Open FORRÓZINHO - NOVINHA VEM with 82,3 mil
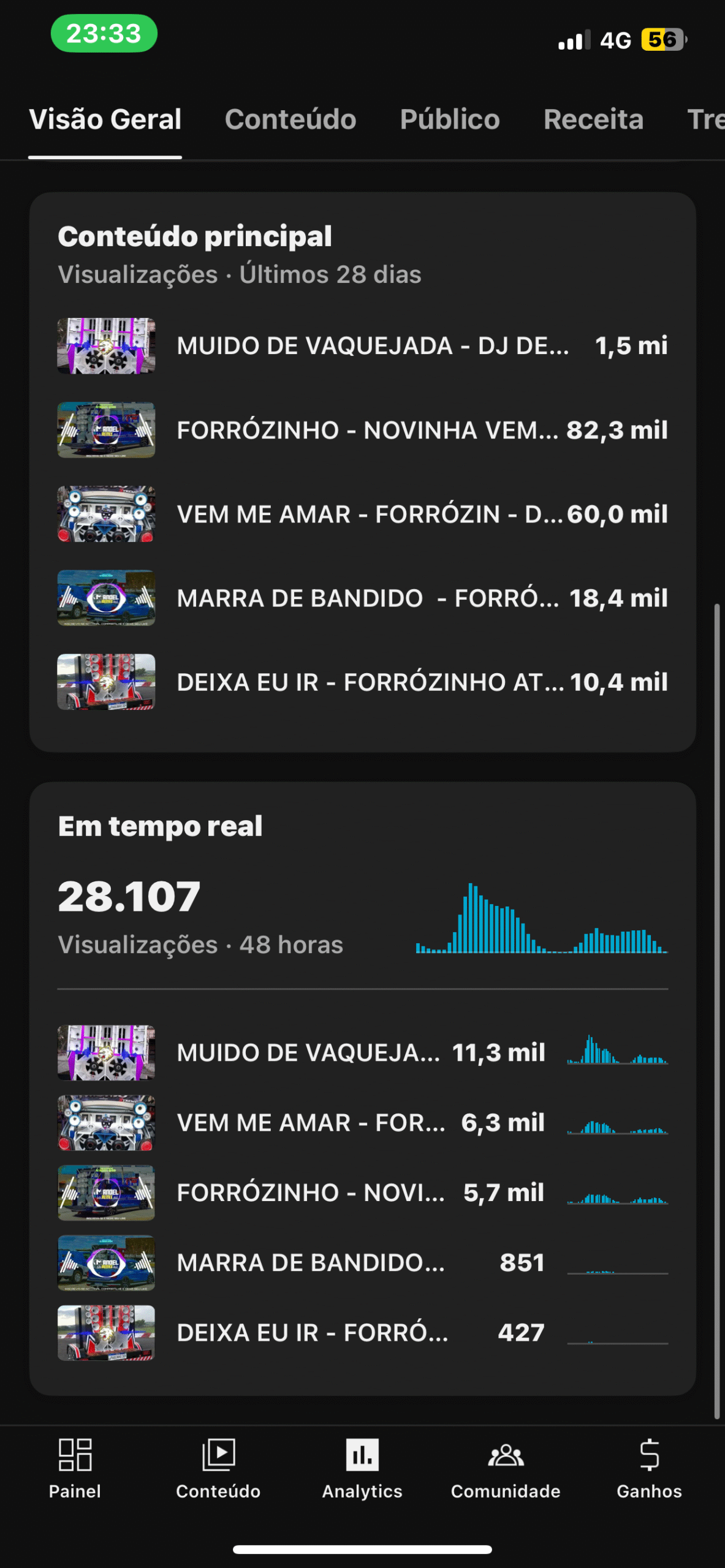725x1568 pixels. pyautogui.click(x=362, y=430)
